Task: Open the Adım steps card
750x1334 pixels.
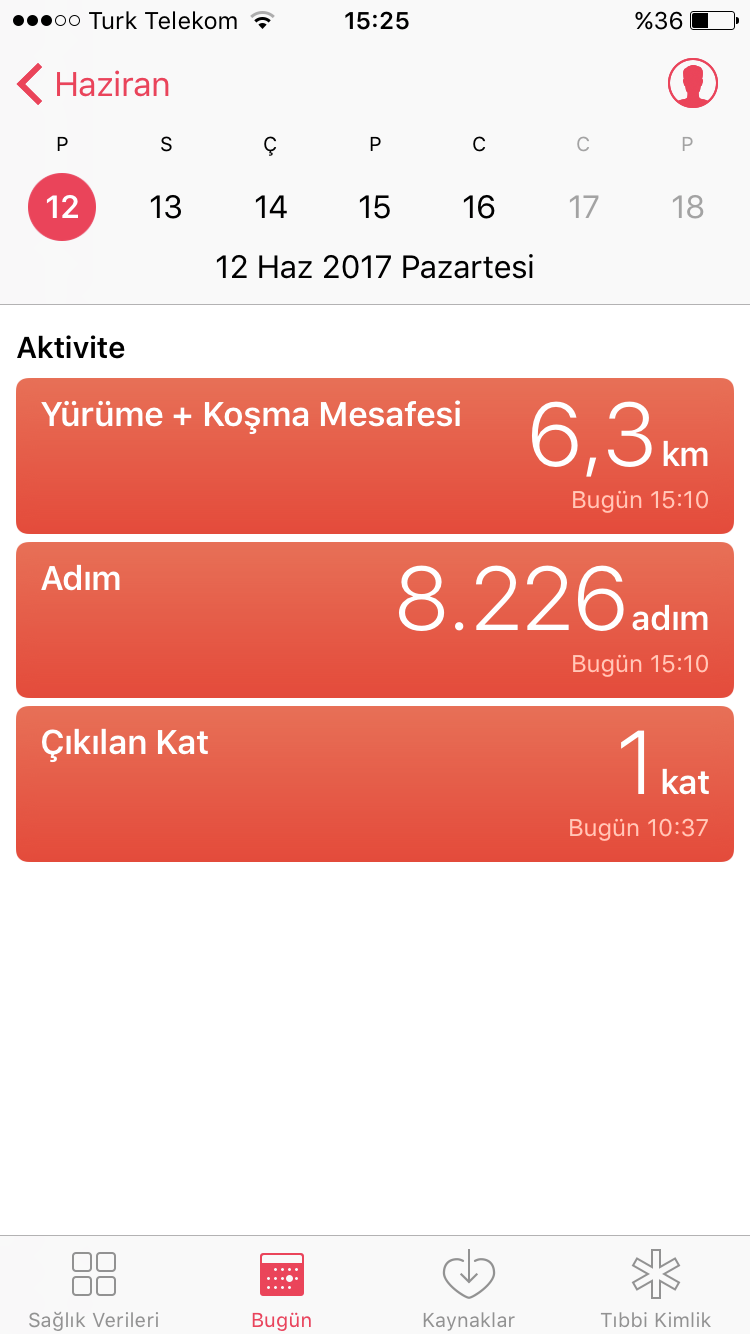Action: point(375,620)
